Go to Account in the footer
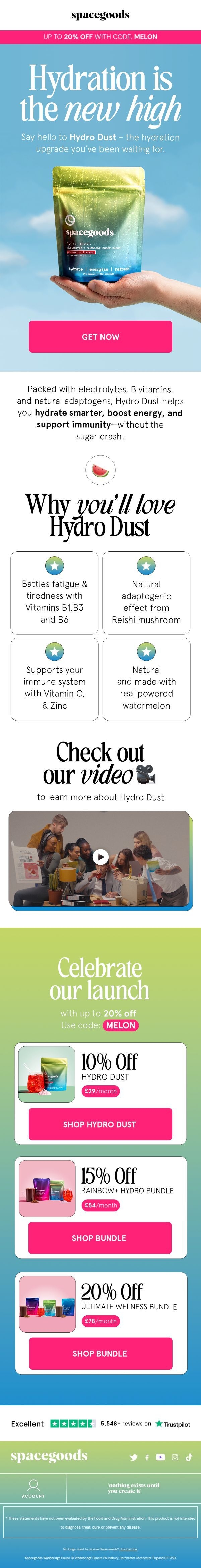Image resolution: width=201 pixels, height=1568 pixels. [x=33, y=1488]
